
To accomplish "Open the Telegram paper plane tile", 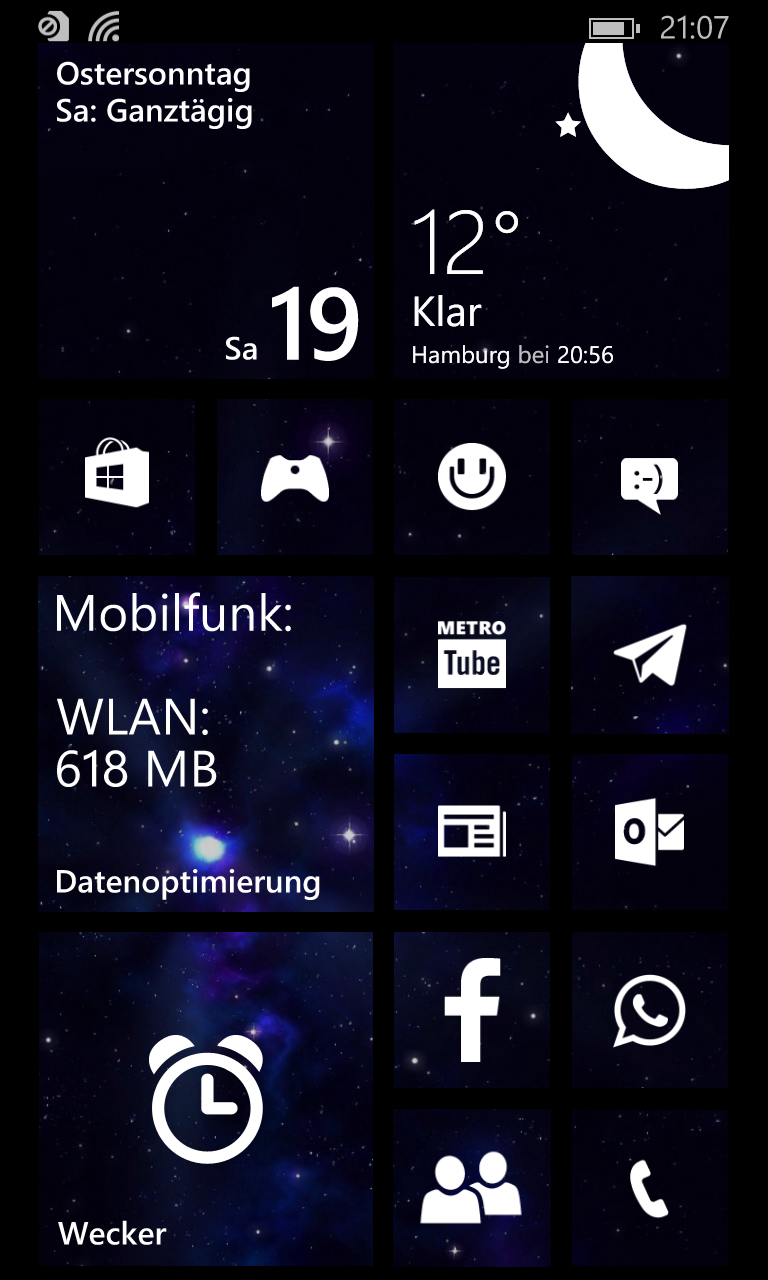I will pyautogui.click(x=650, y=655).
